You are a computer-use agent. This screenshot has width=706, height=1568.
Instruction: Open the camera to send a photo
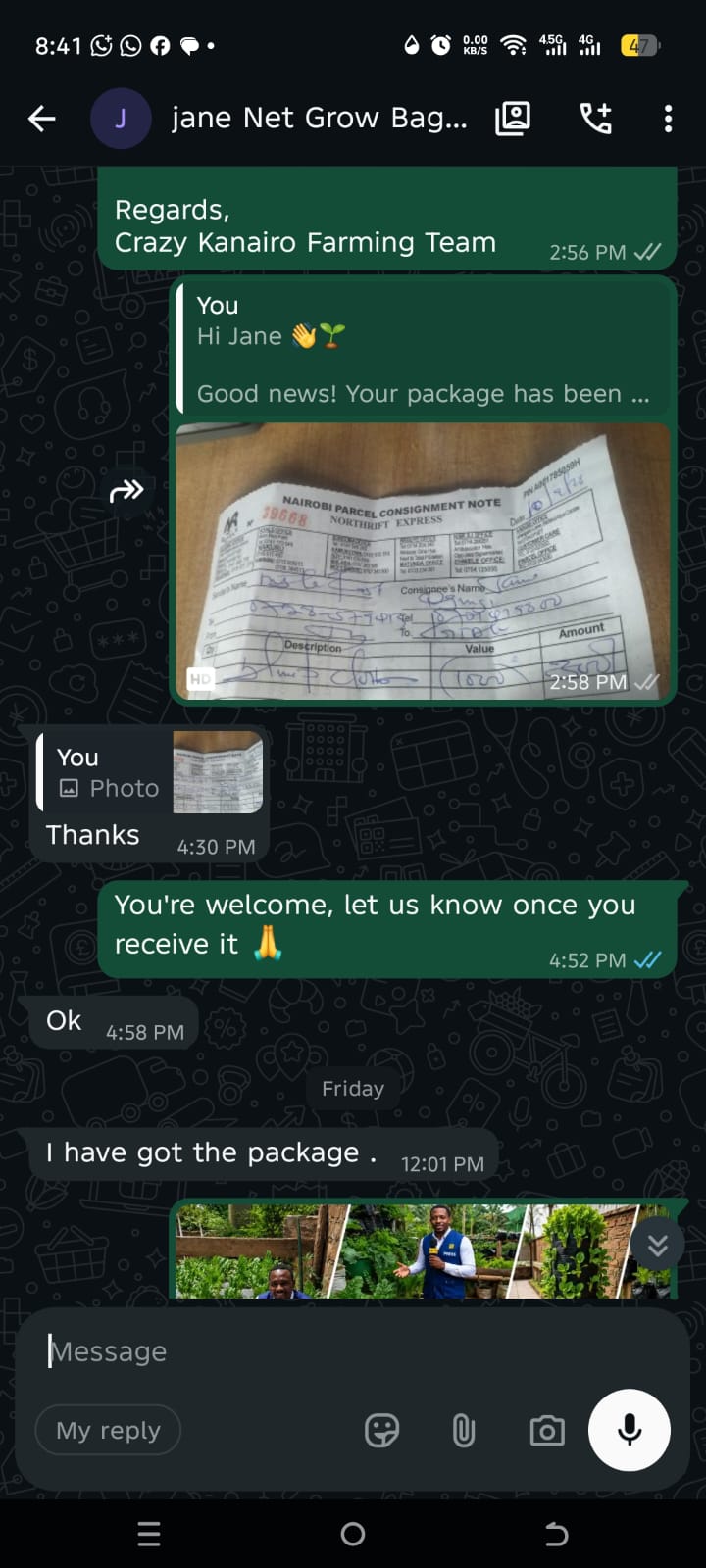coord(546,1431)
